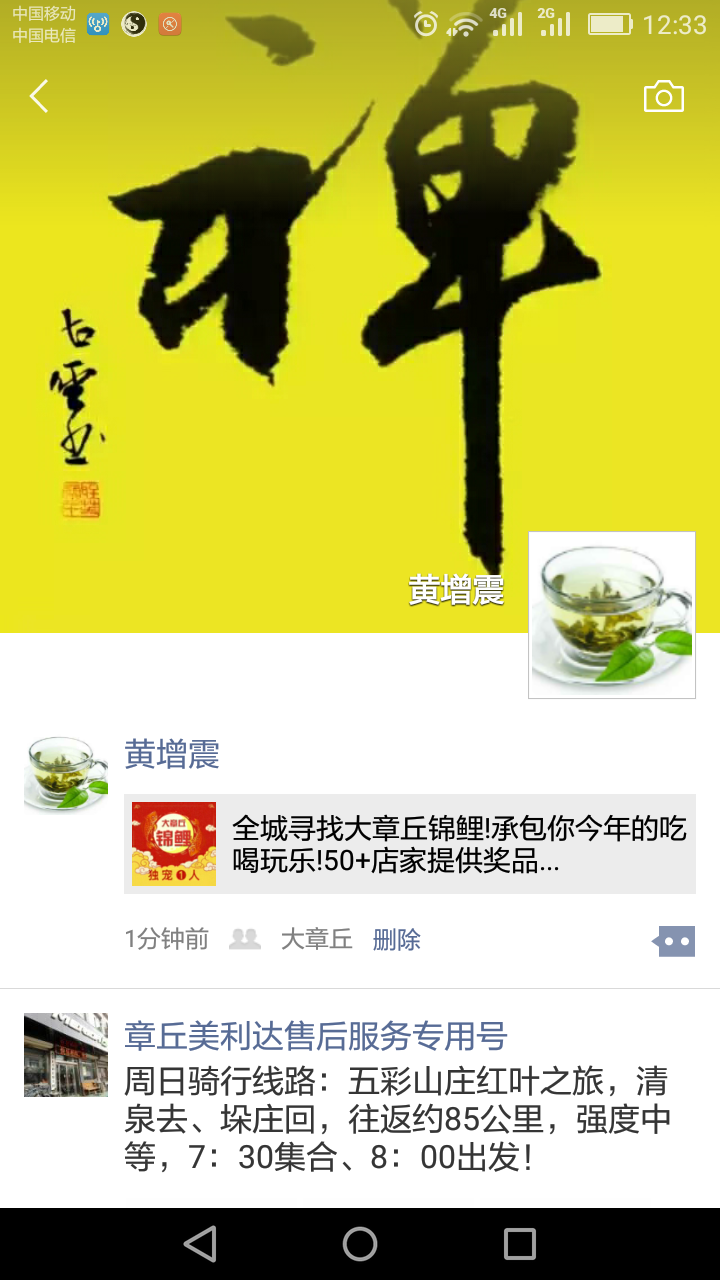Open the tea cup profile picture on cover

612,615
